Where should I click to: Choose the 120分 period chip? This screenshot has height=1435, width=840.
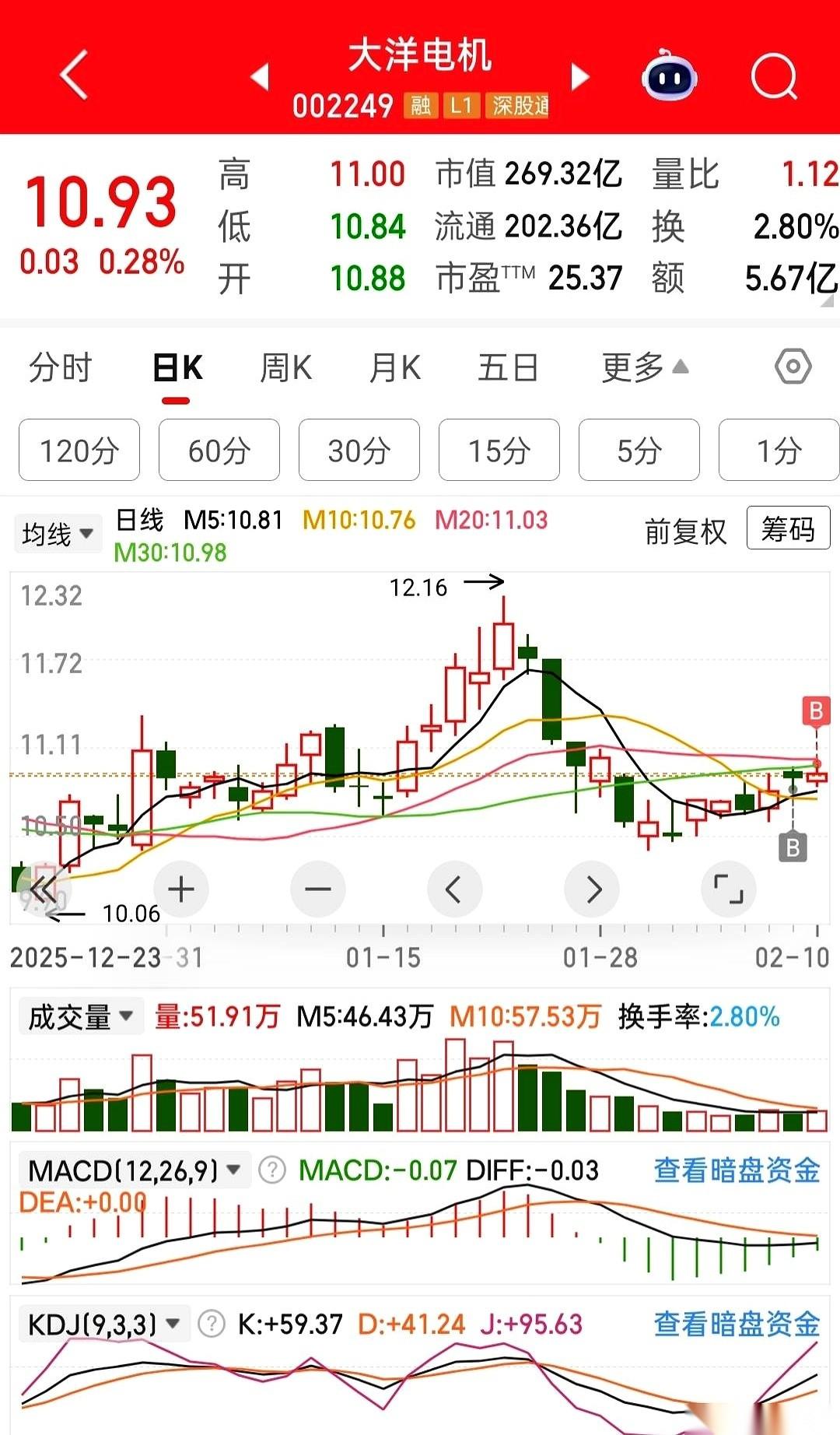pos(79,450)
